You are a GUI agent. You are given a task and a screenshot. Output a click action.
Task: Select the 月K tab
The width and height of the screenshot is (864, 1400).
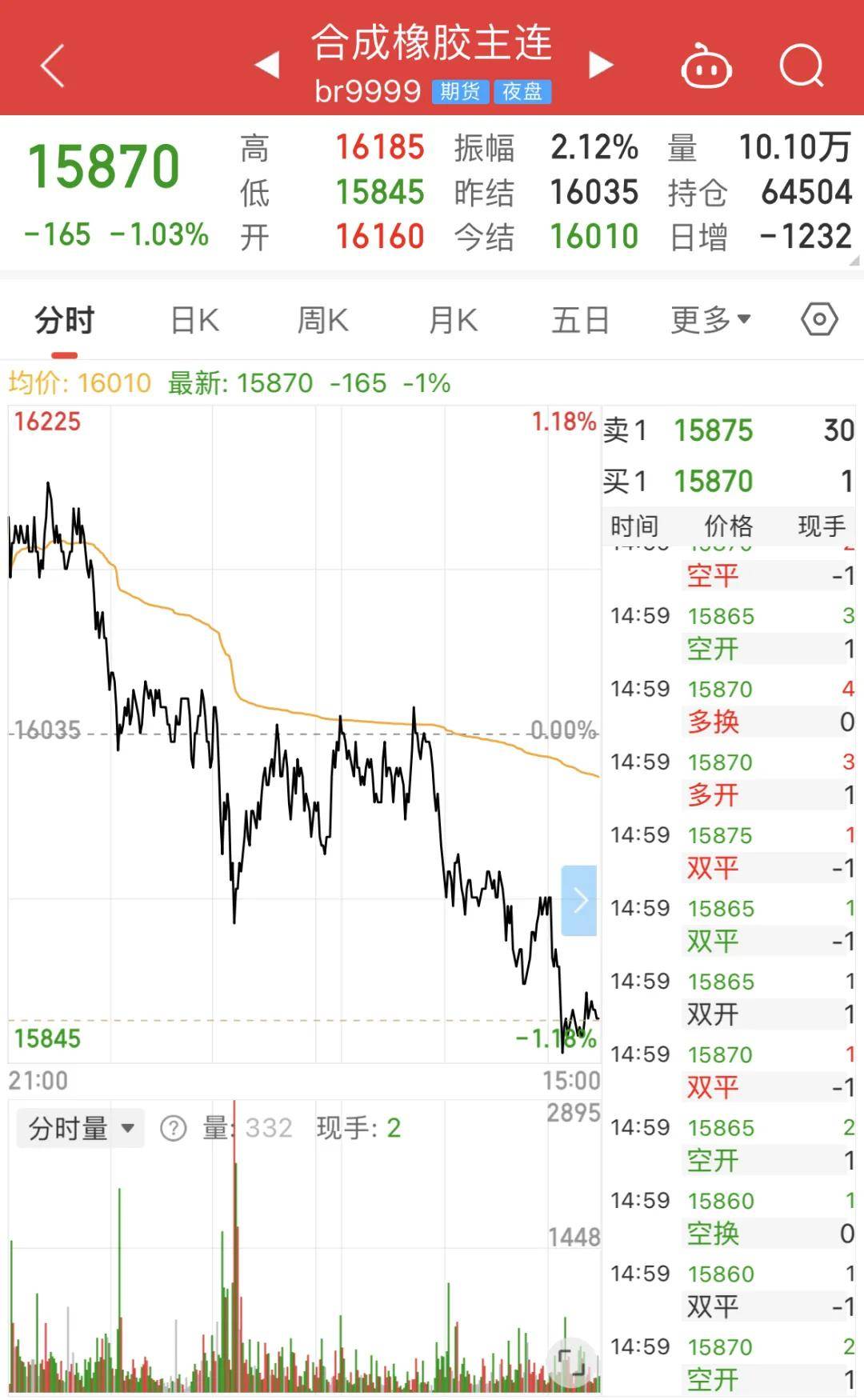[453, 321]
